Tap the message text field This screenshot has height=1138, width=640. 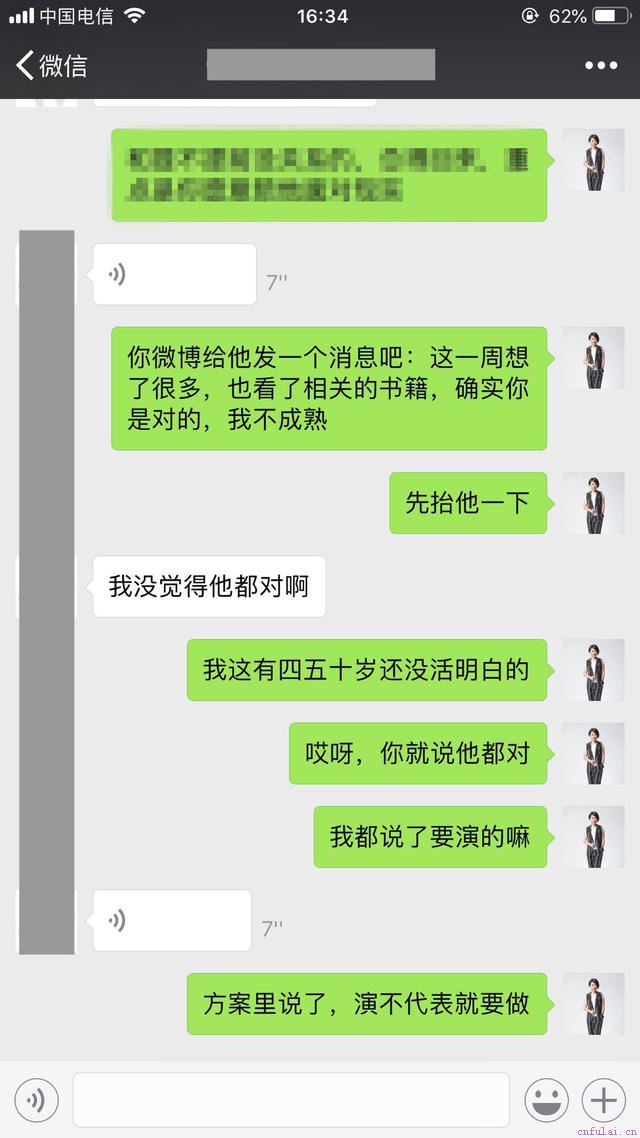tap(291, 1100)
